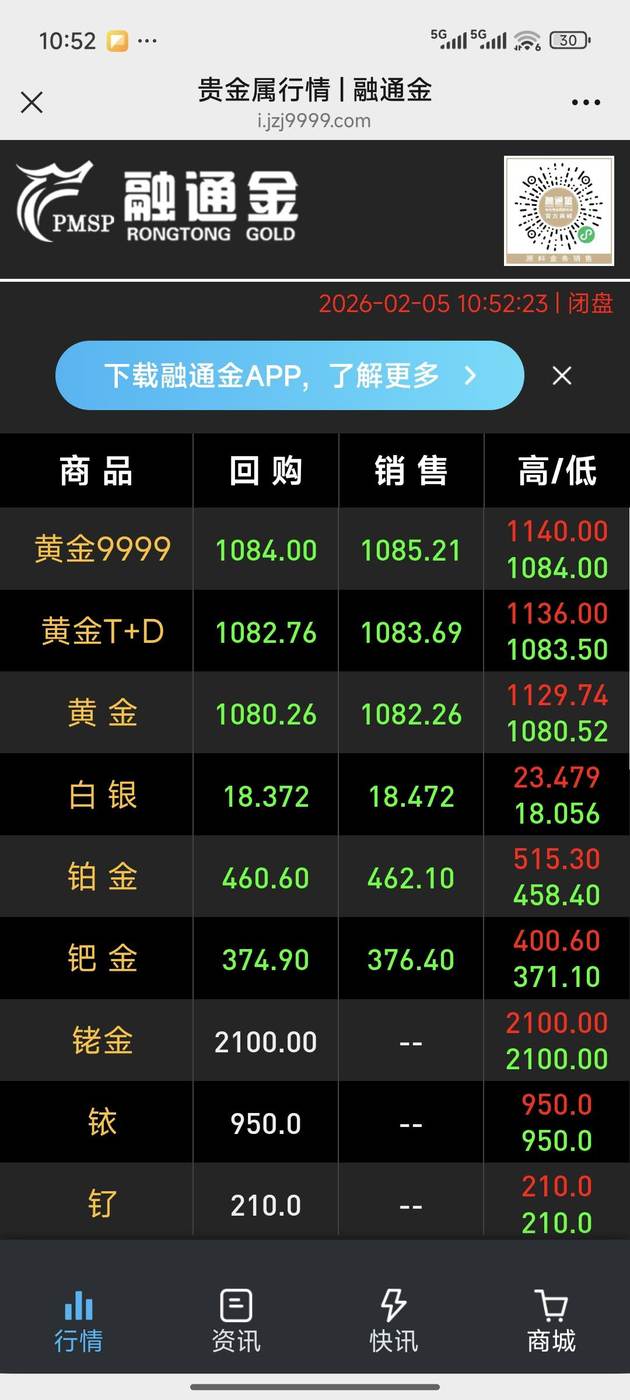Open the three-dot overflow menu
Viewport: 630px width, 1400px height.
(586, 102)
